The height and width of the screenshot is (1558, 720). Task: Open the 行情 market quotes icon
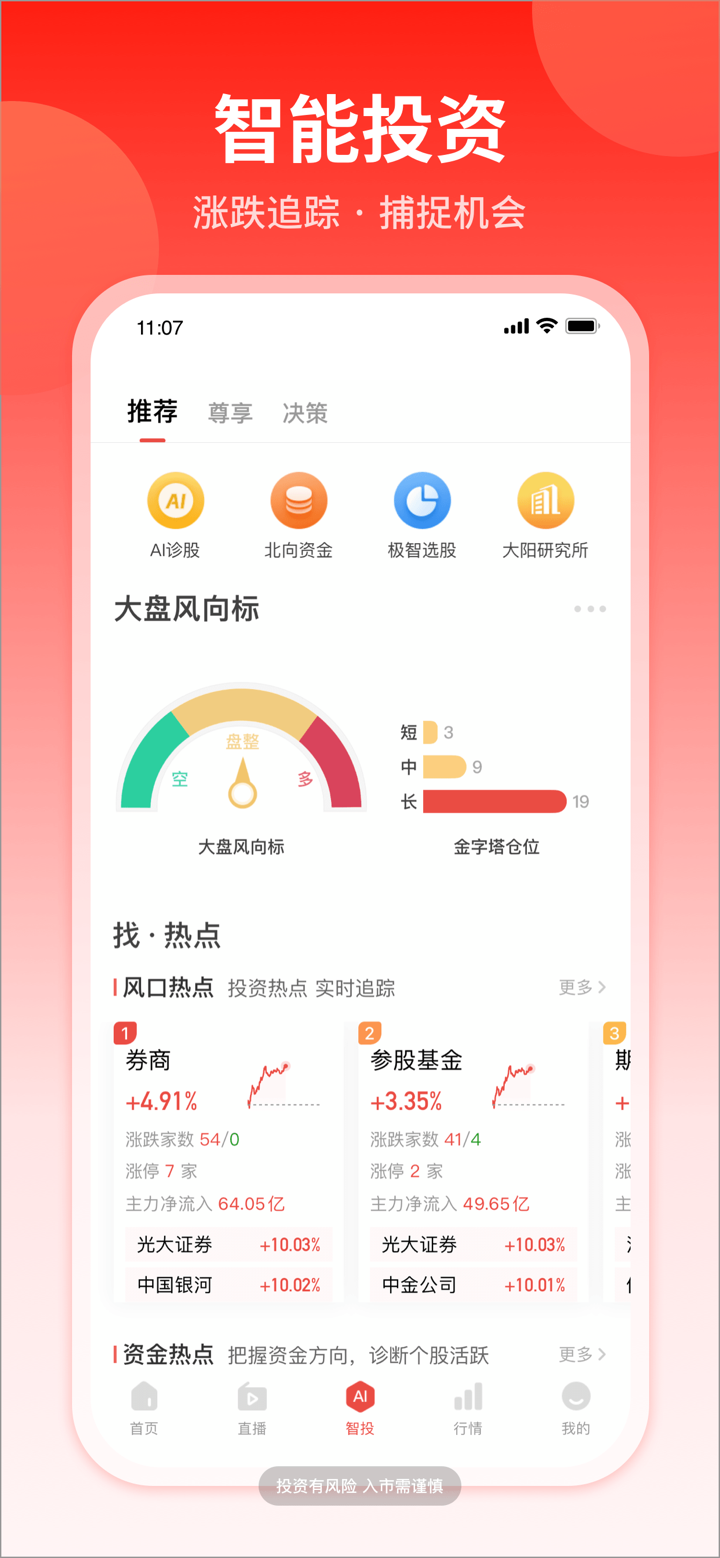pyautogui.click(x=467, y=1404)
